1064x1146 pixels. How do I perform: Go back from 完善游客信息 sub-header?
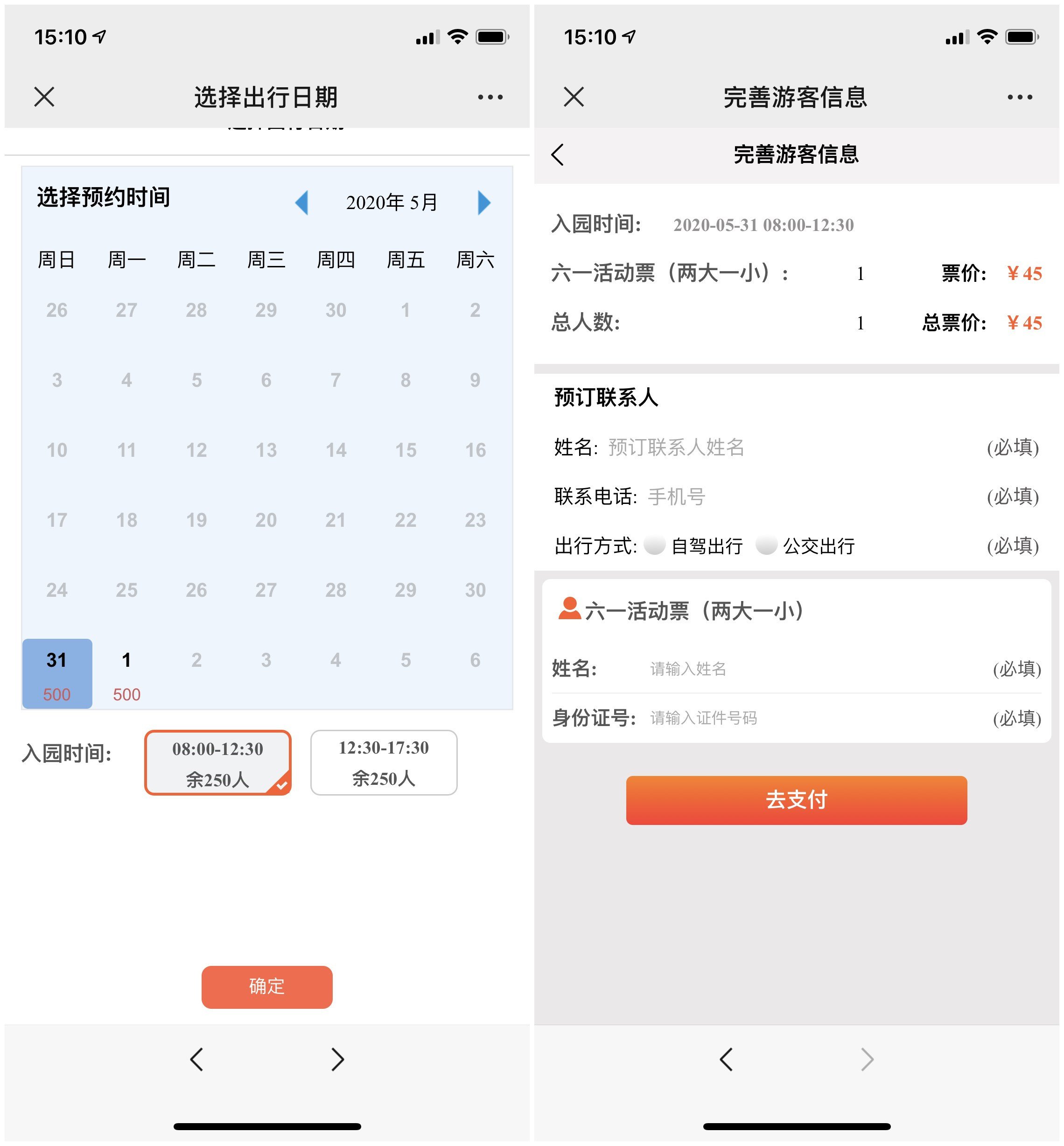pos(557,154)
